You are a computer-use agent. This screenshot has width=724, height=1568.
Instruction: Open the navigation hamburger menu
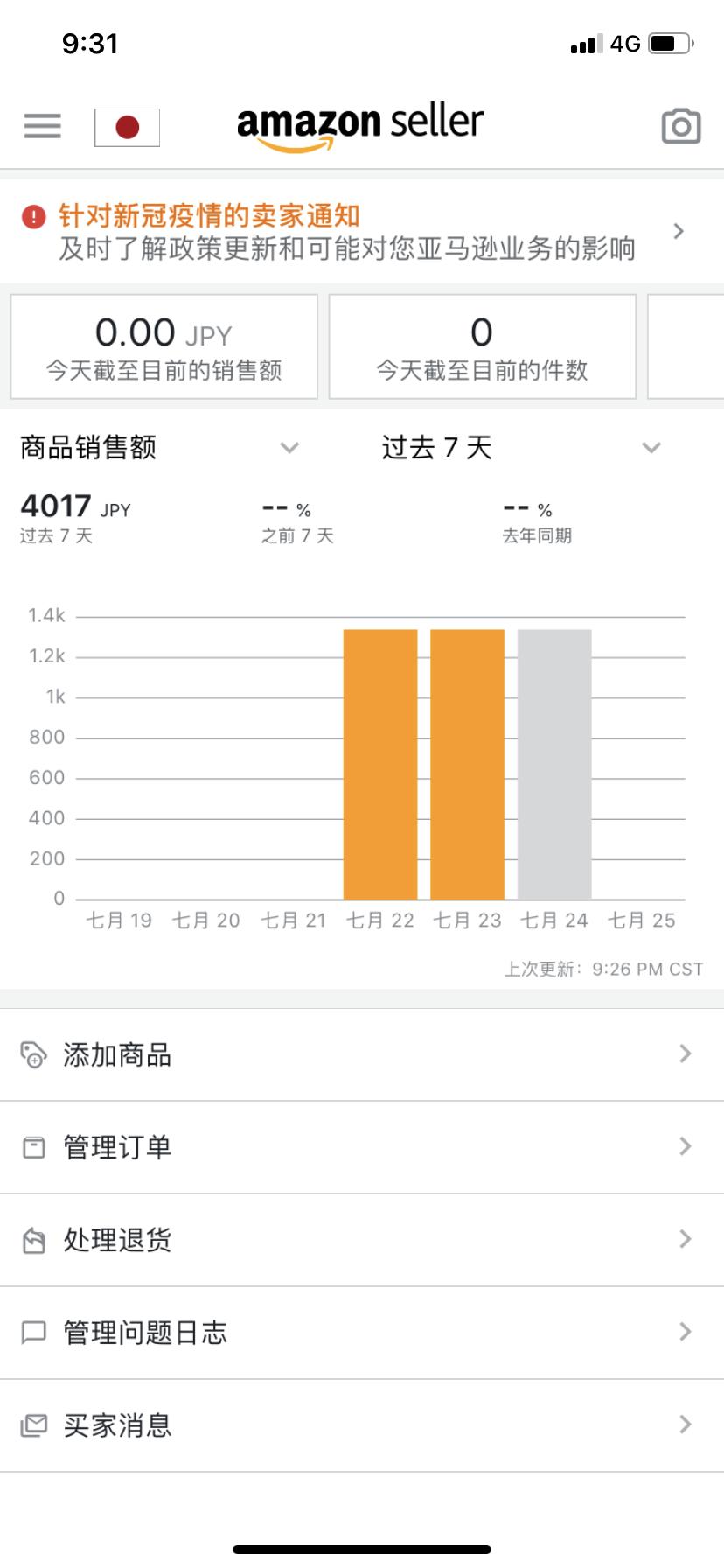[x=41, y=124]
